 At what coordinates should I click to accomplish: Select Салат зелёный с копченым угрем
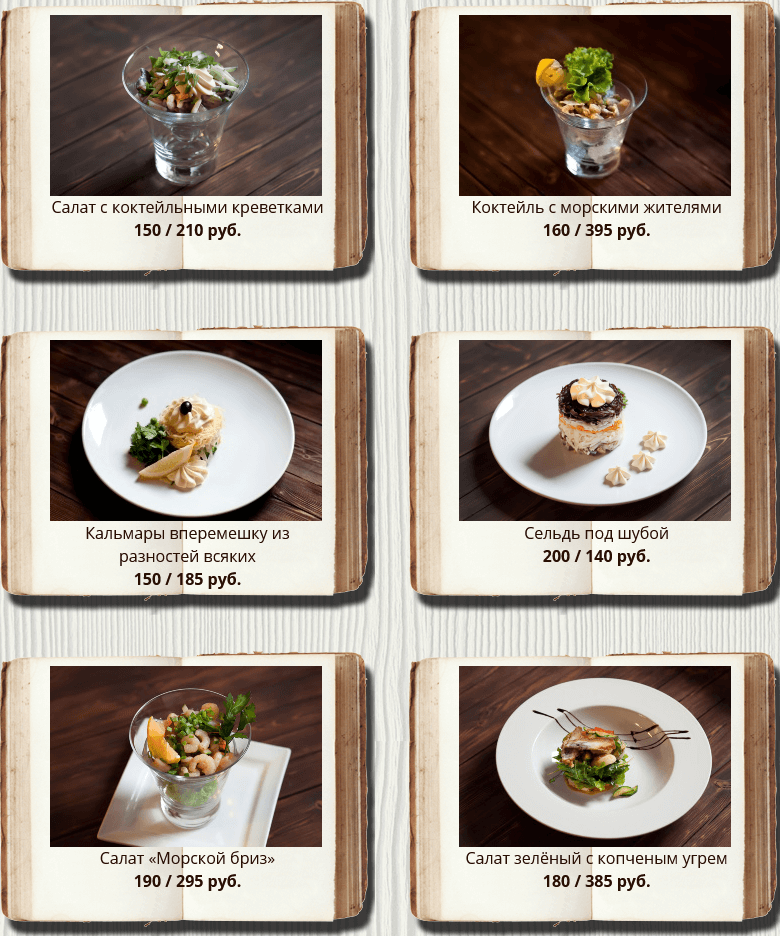coord(595,757)
